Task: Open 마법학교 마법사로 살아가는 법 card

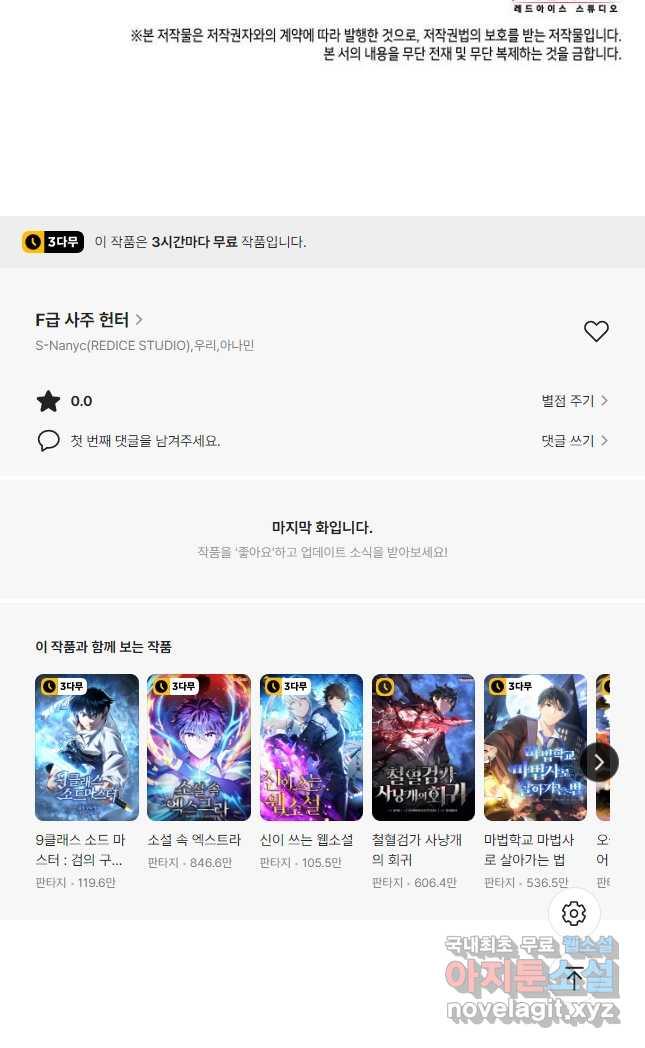Action: pos(535,747)
